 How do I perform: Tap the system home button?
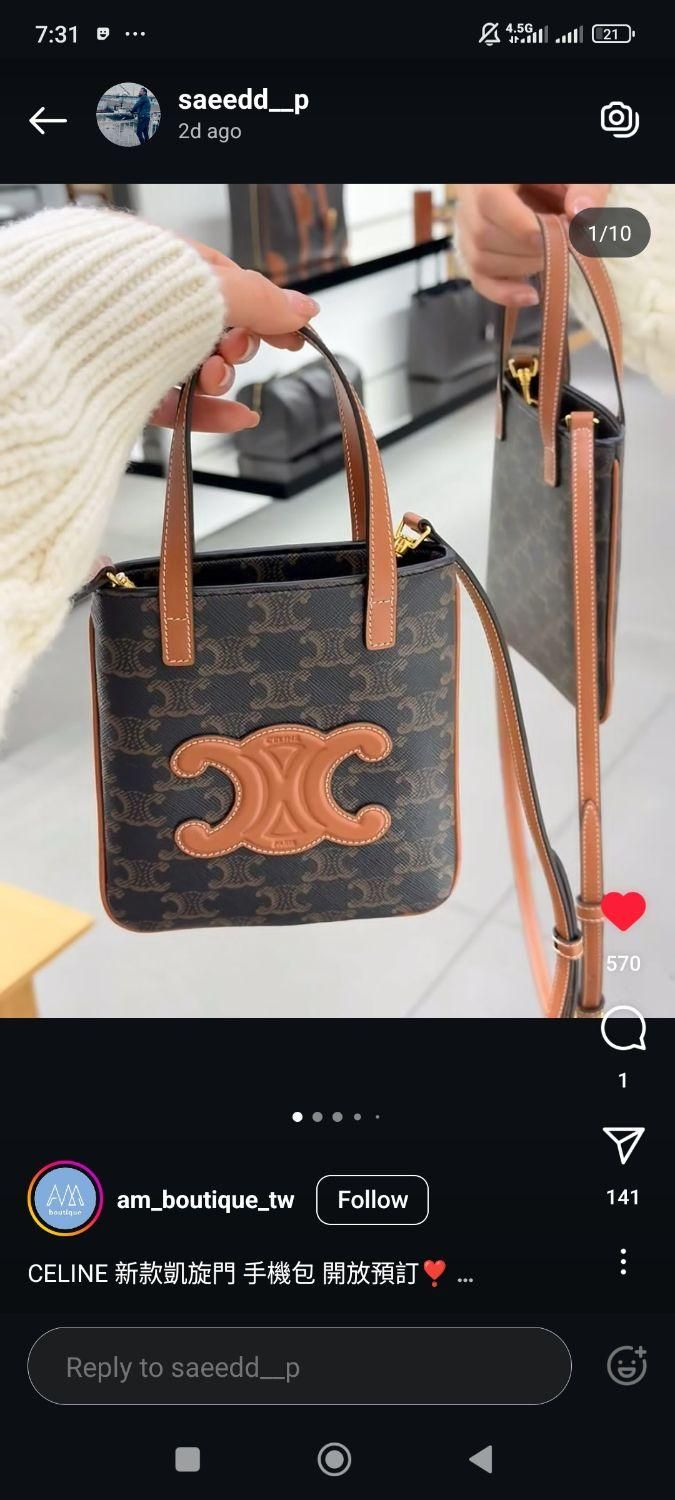click(x=334, y=1460)
